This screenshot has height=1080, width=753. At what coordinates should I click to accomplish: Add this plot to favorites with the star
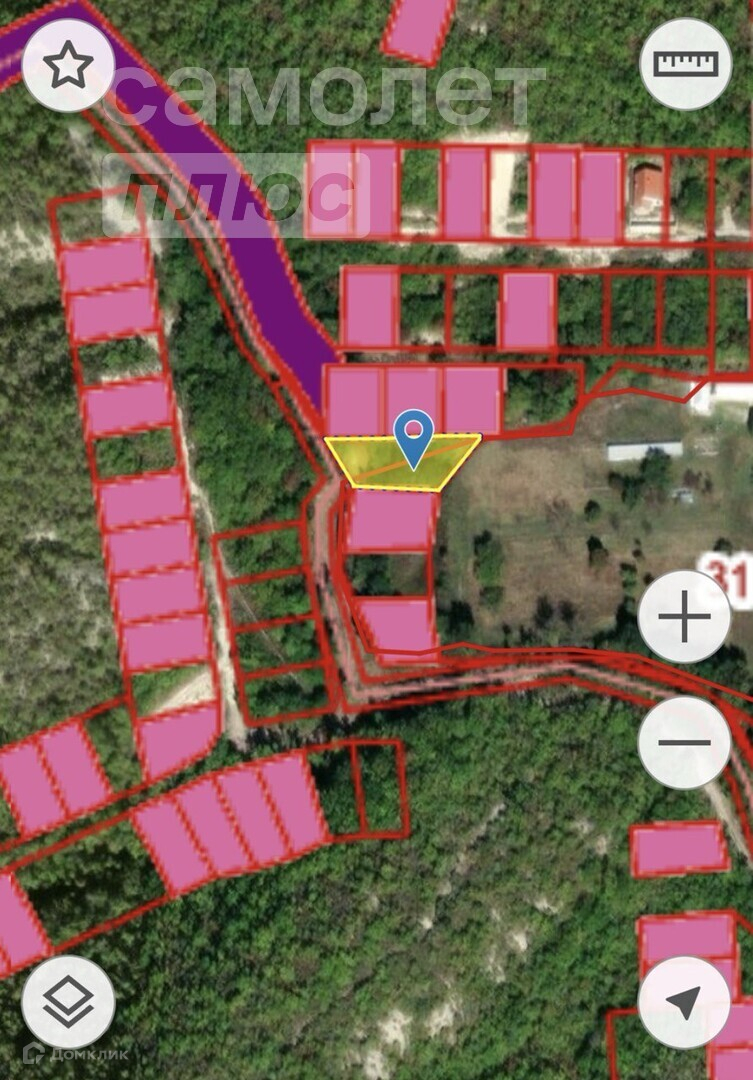click(x=68, y=65)
